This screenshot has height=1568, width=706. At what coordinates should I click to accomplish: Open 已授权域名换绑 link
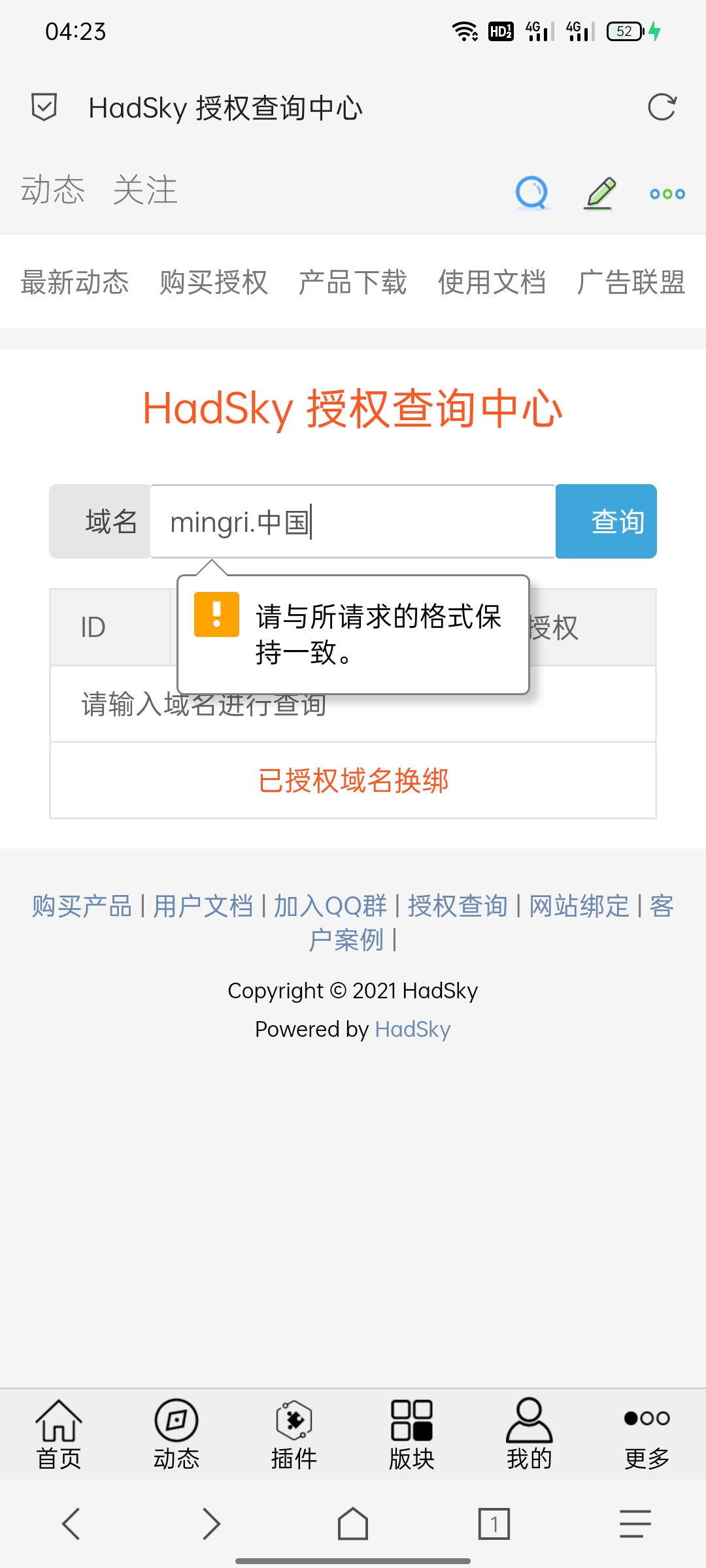353,781
